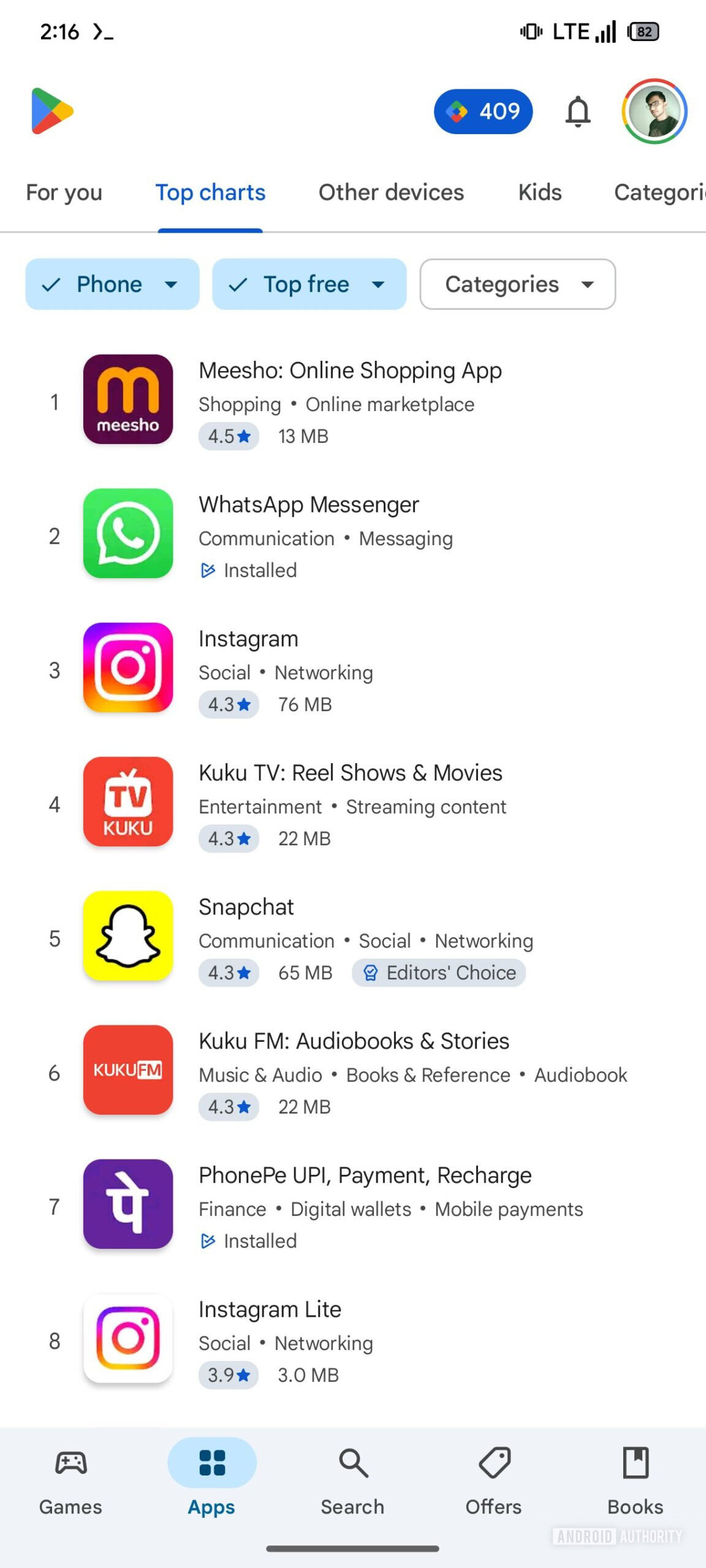Expand the Top free chart dropdown
Screen dimensions: 706x1568
(309, 284)
